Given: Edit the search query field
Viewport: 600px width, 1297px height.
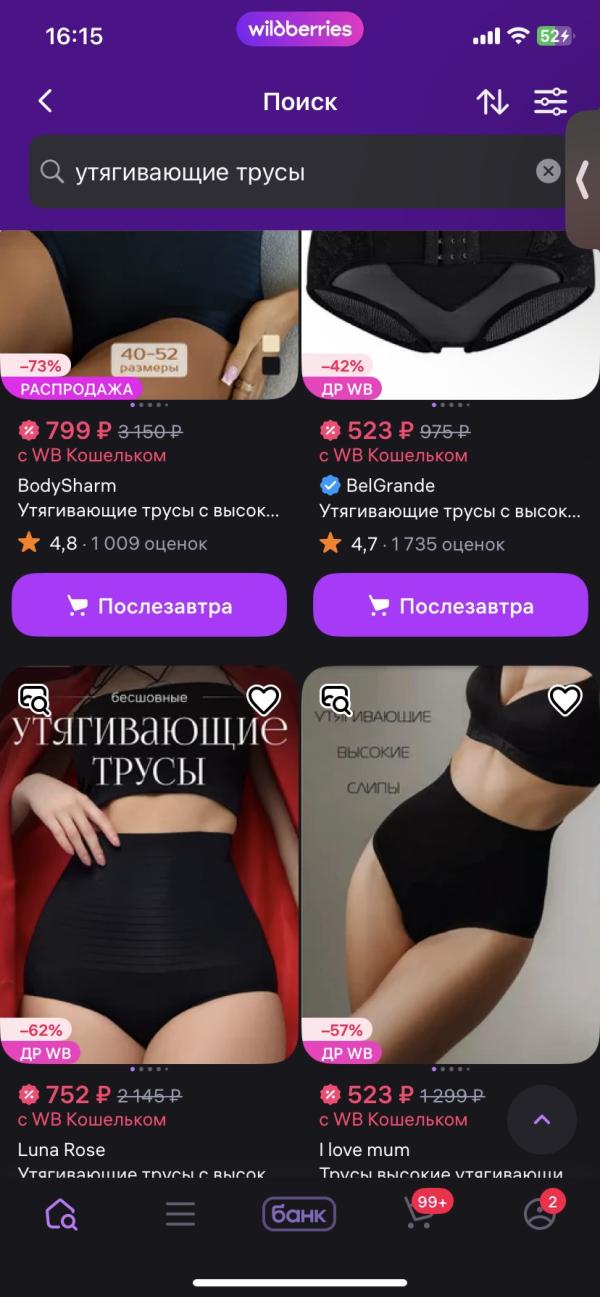Looking at the screenshot, I should pyautogui.click(x=290, y=172).
